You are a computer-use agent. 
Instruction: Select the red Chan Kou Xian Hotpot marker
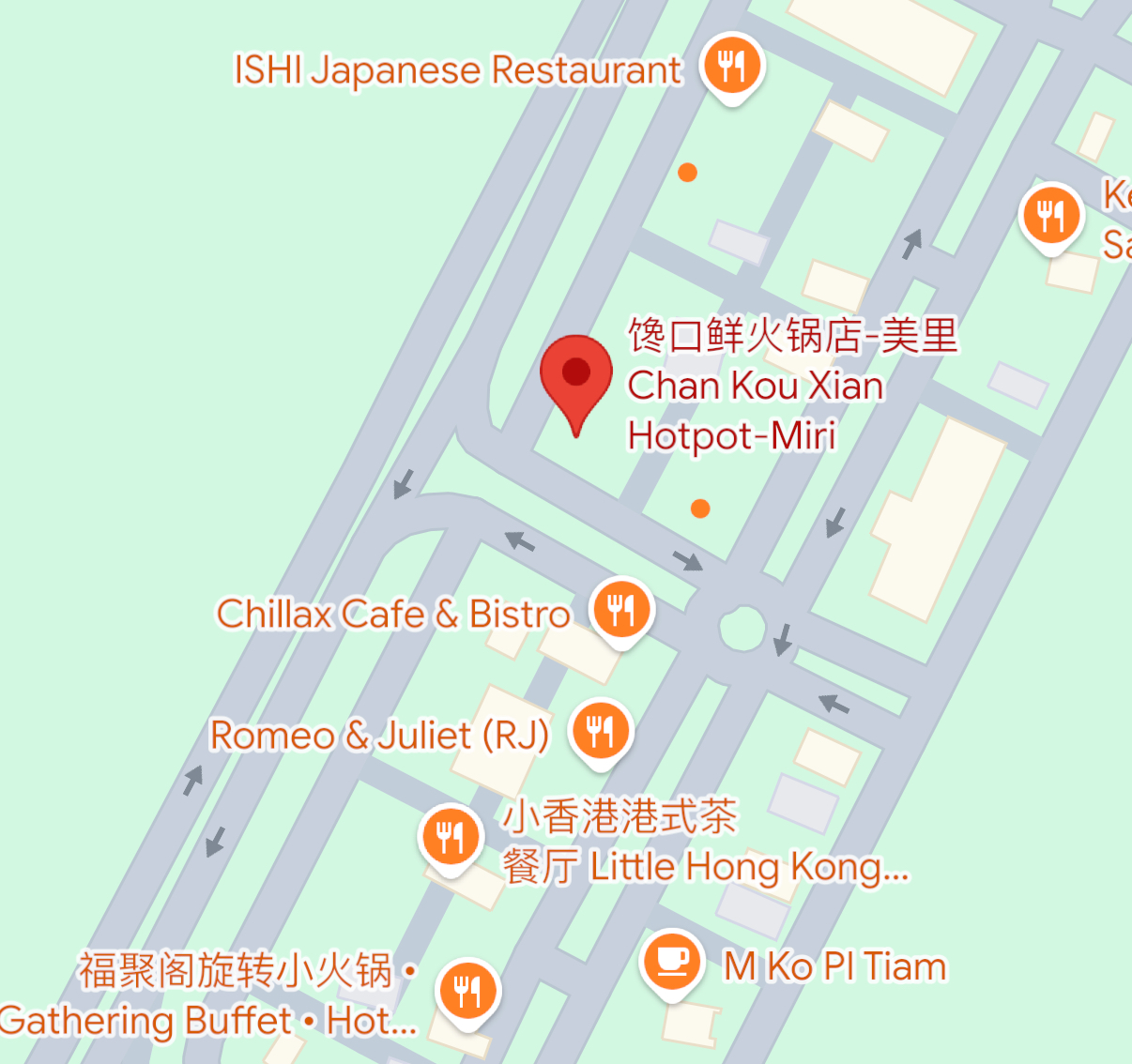576,377
